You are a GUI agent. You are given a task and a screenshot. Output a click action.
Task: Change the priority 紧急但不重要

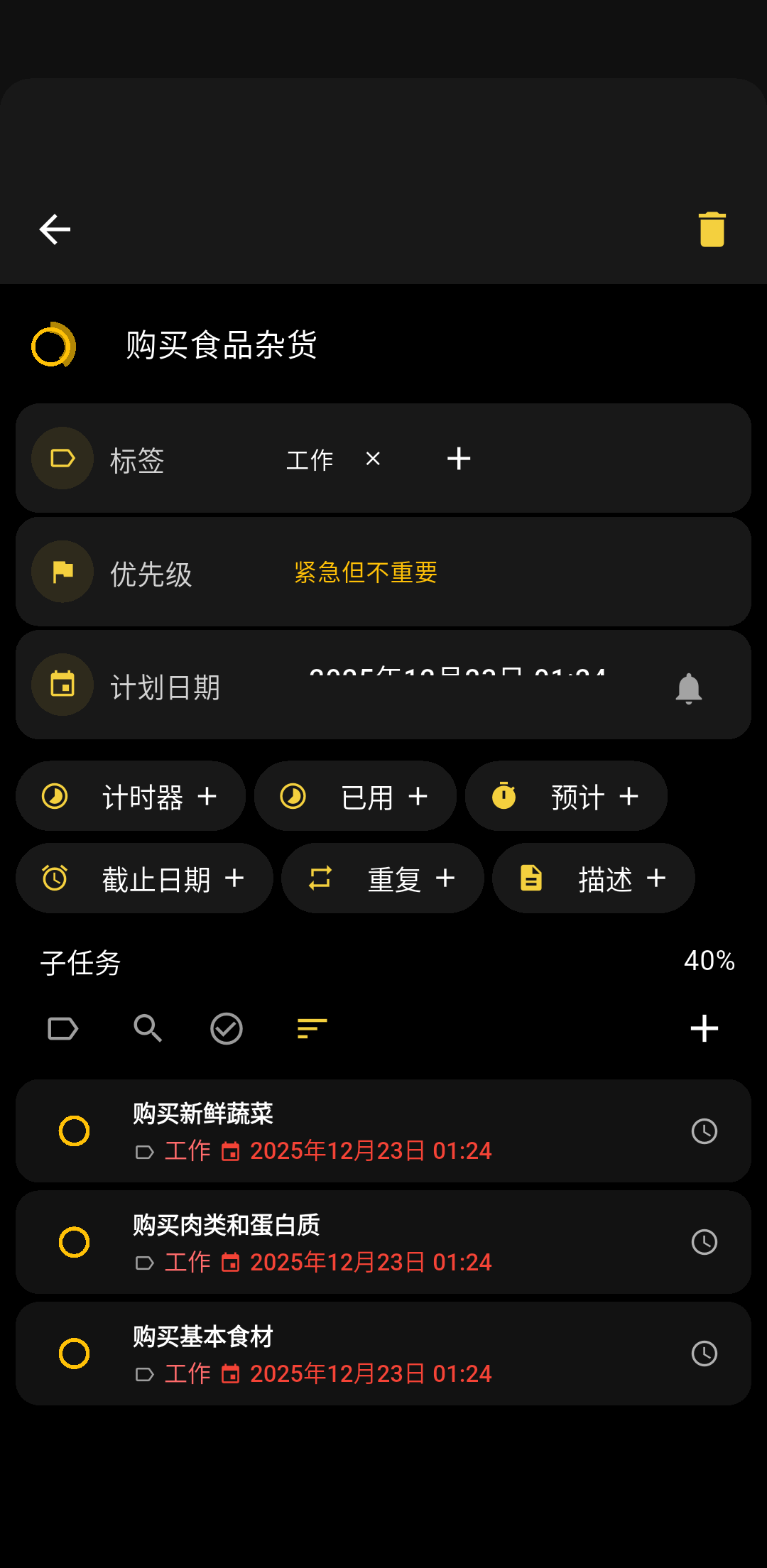click(x=365, y=572)
